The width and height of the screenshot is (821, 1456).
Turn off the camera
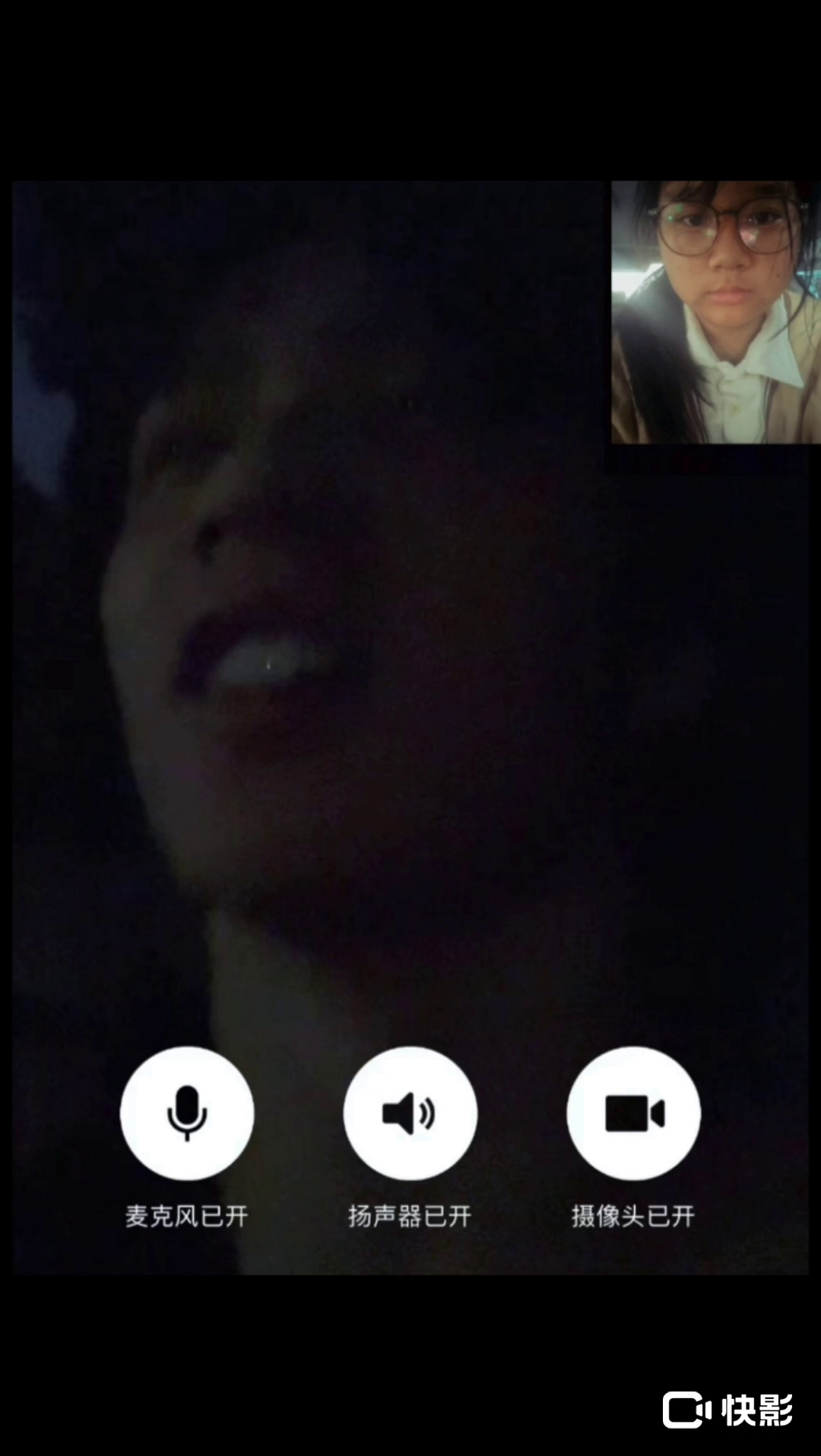633,1113
